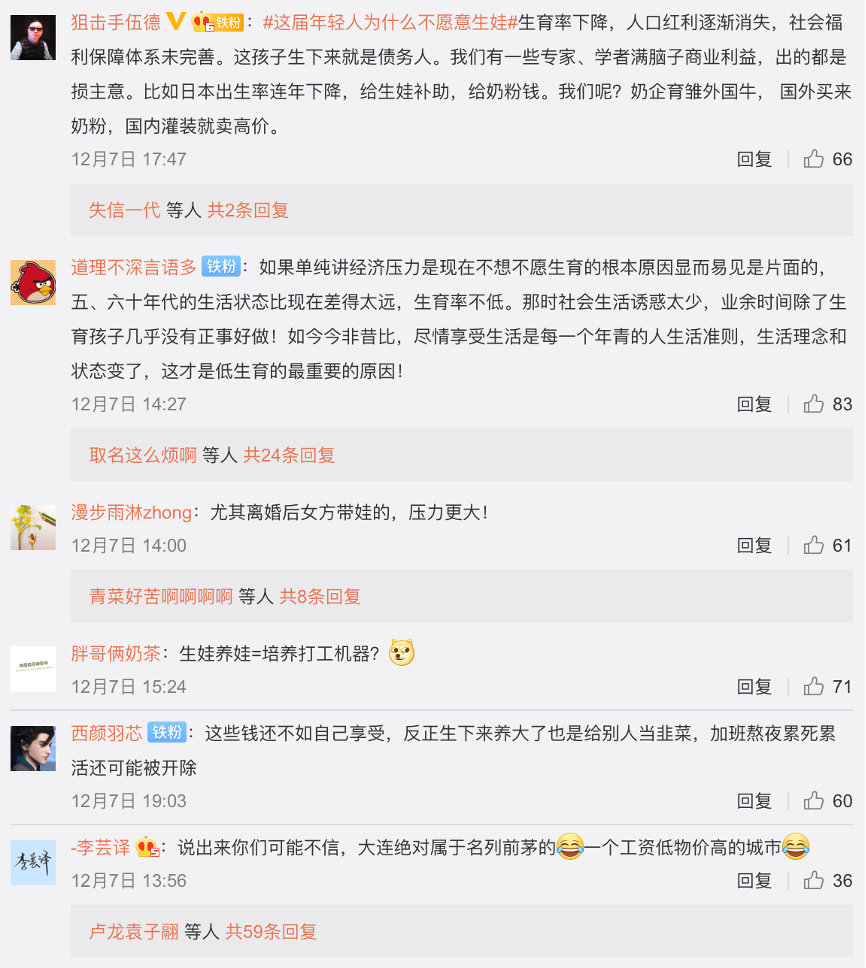Like 狙击手伍德's comment
This screenshot has width=866, height=968.
tap(814, 159)
